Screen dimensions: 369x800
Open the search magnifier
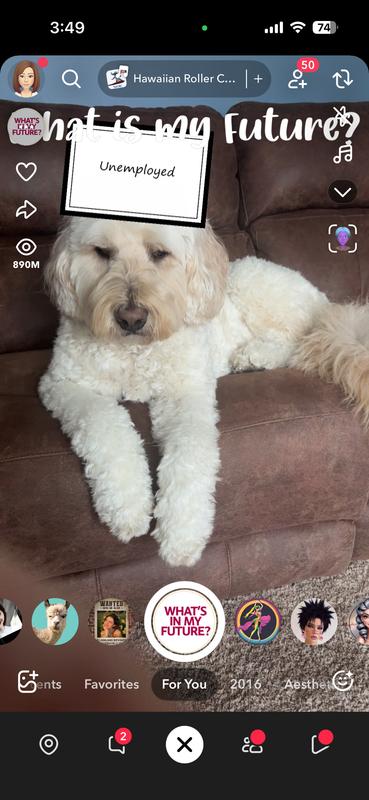tap(71, 79)
